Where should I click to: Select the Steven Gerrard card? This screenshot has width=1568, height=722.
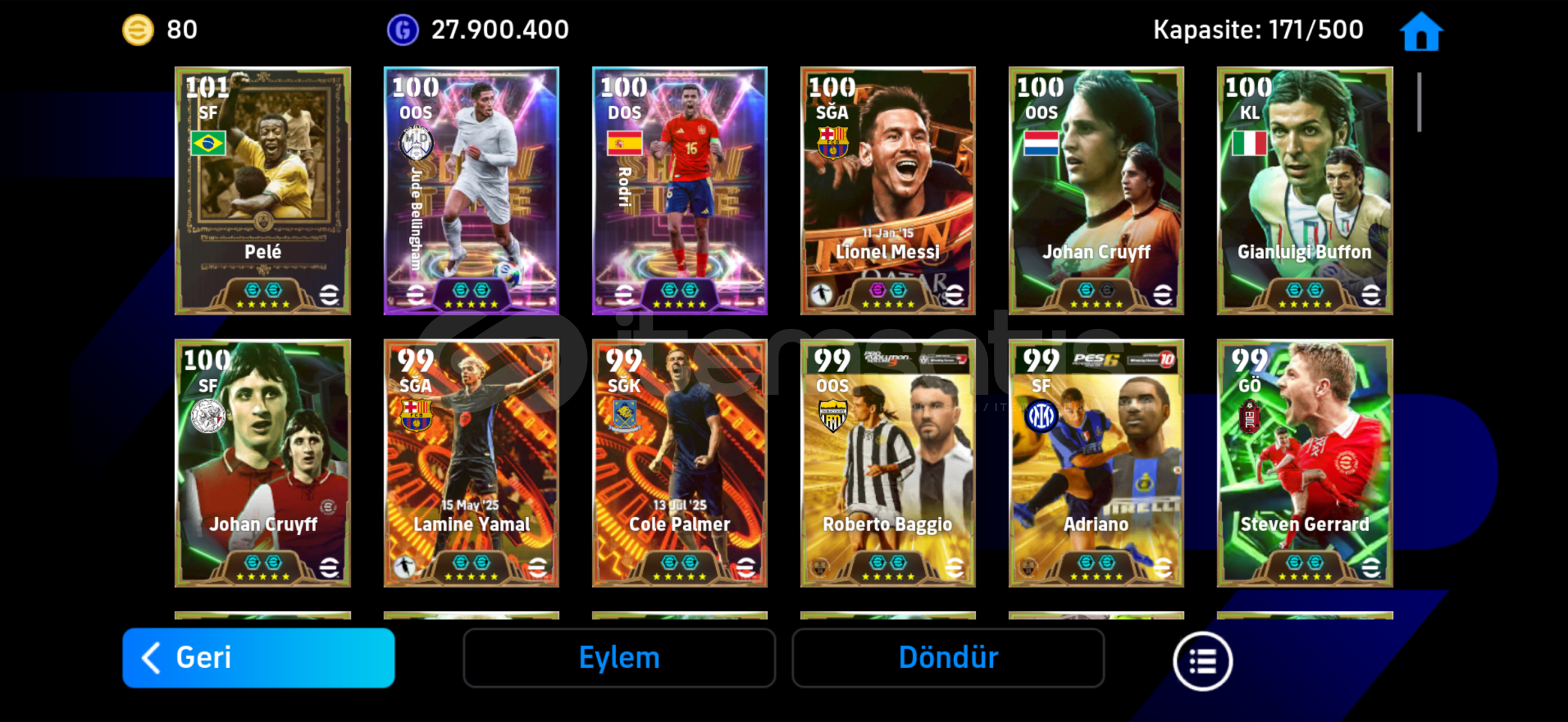[1305, 463]
